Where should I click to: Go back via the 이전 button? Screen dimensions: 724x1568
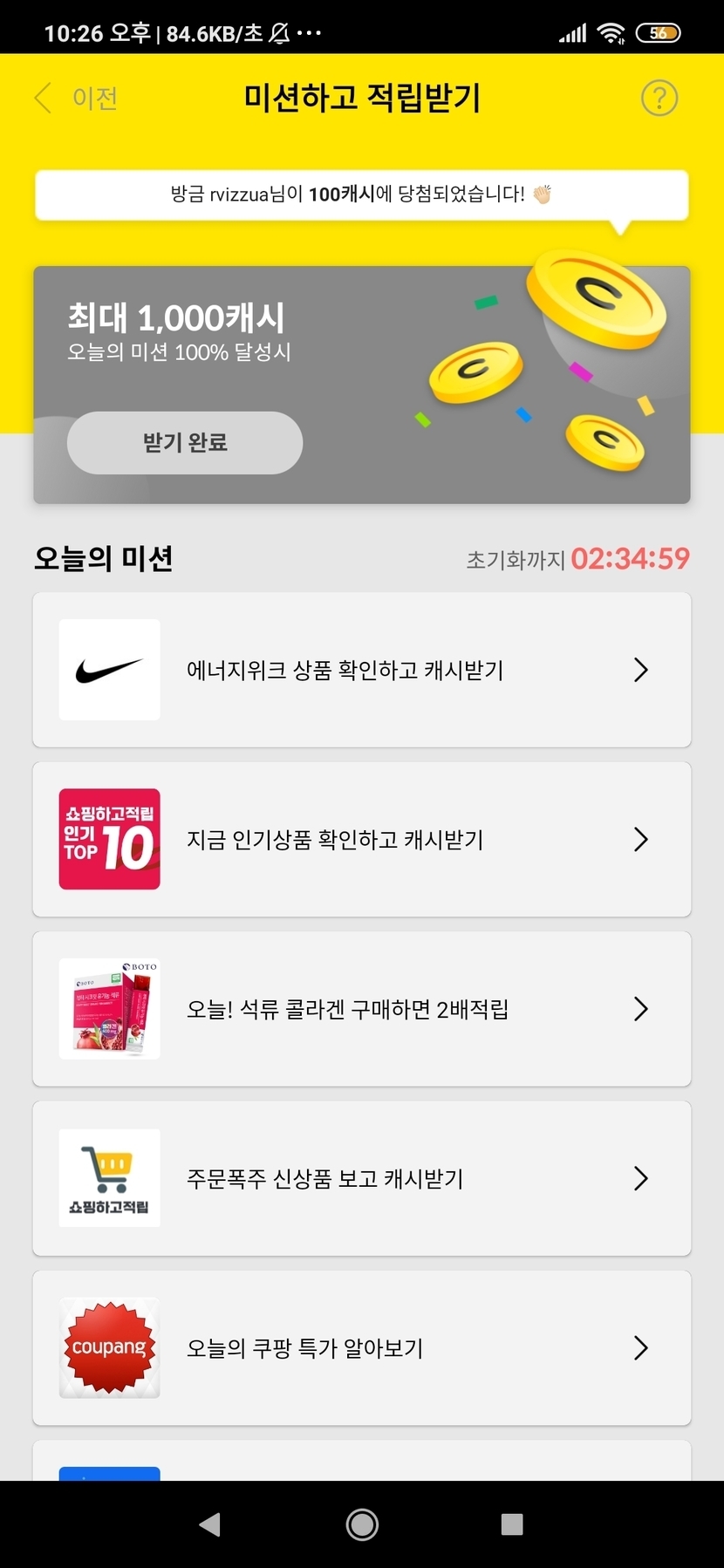tap(77, 98)
